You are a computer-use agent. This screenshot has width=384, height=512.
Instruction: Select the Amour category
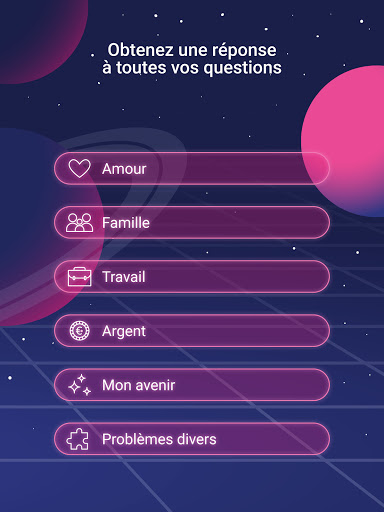pyautogui.click(x=192, y=168)
